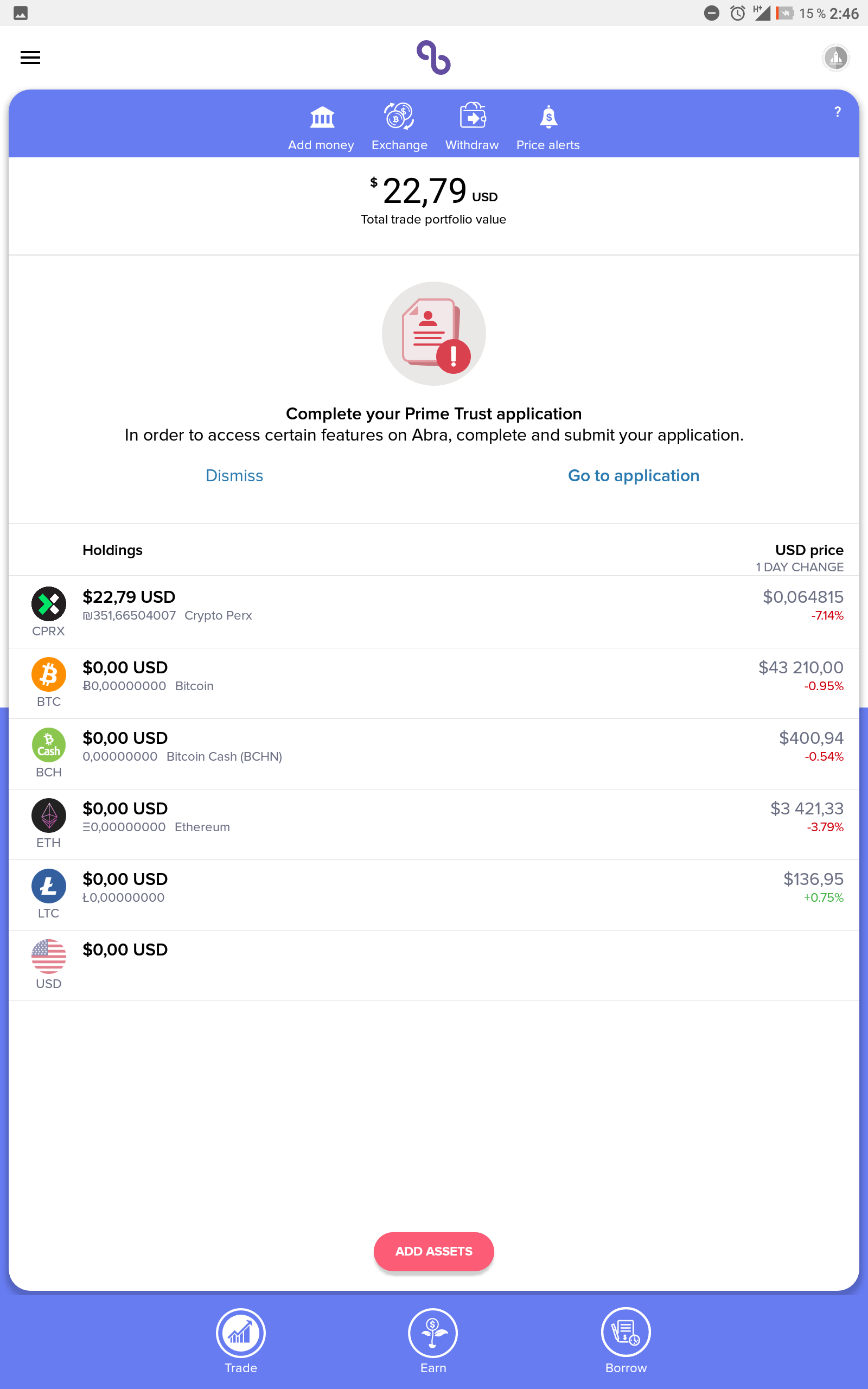Viewport: 868px width, 1389px height.
Task: Open the Crypto Perx CPRX holding
Action: point(434,612)
